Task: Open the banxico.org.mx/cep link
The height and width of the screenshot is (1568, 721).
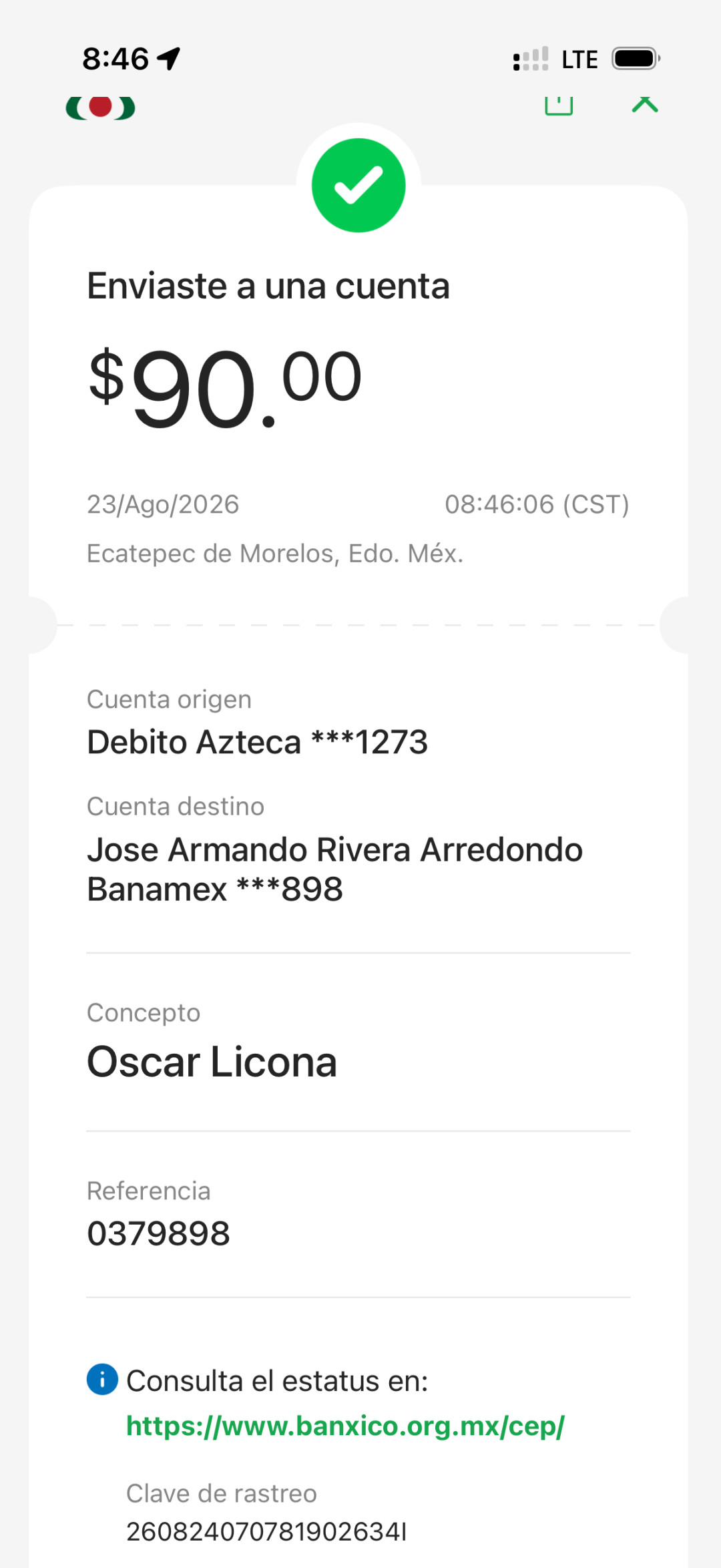Action: tap(345, 1425)
